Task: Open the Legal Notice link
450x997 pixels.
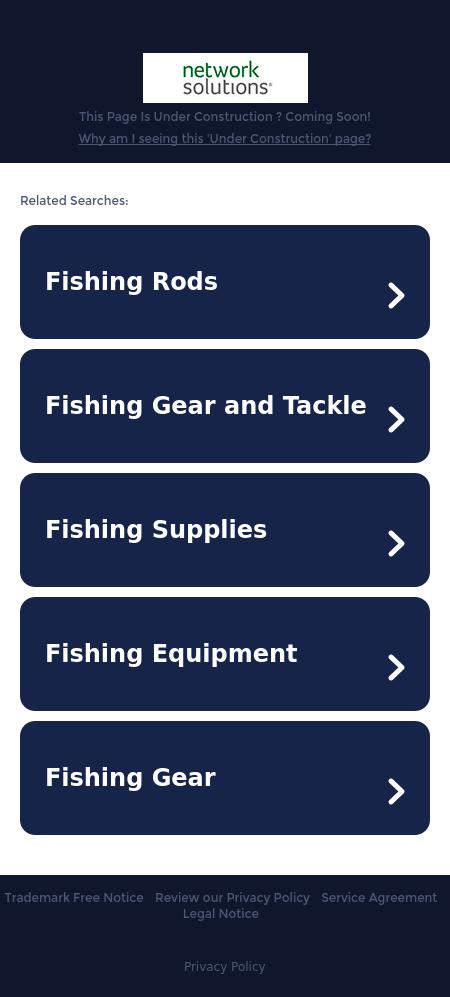Action: click(x=221, y=914)
